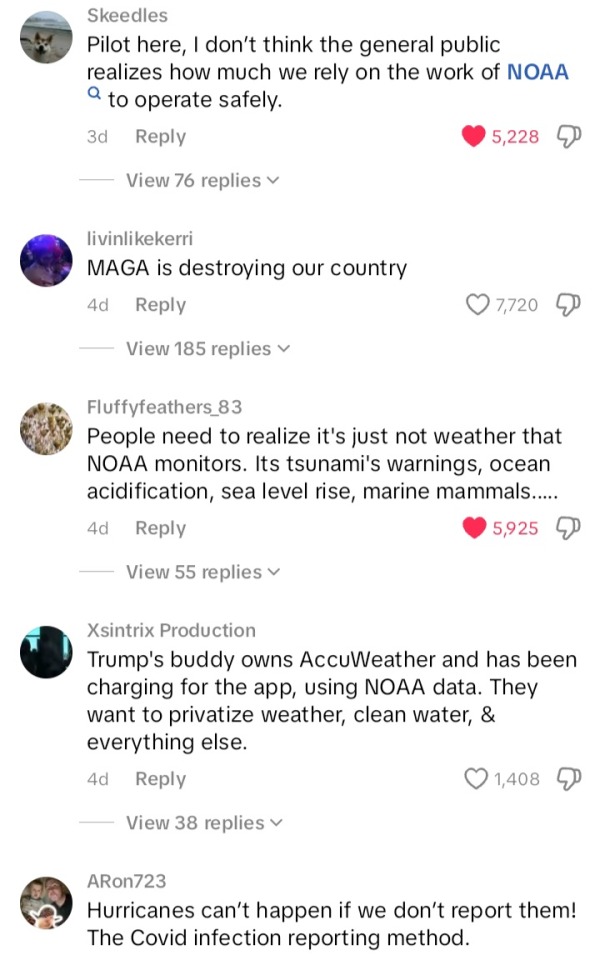The height and width of the screenshot is (960, 600).
Task: Visit ARon723's profile via avatar
Action: pos(47,903)
